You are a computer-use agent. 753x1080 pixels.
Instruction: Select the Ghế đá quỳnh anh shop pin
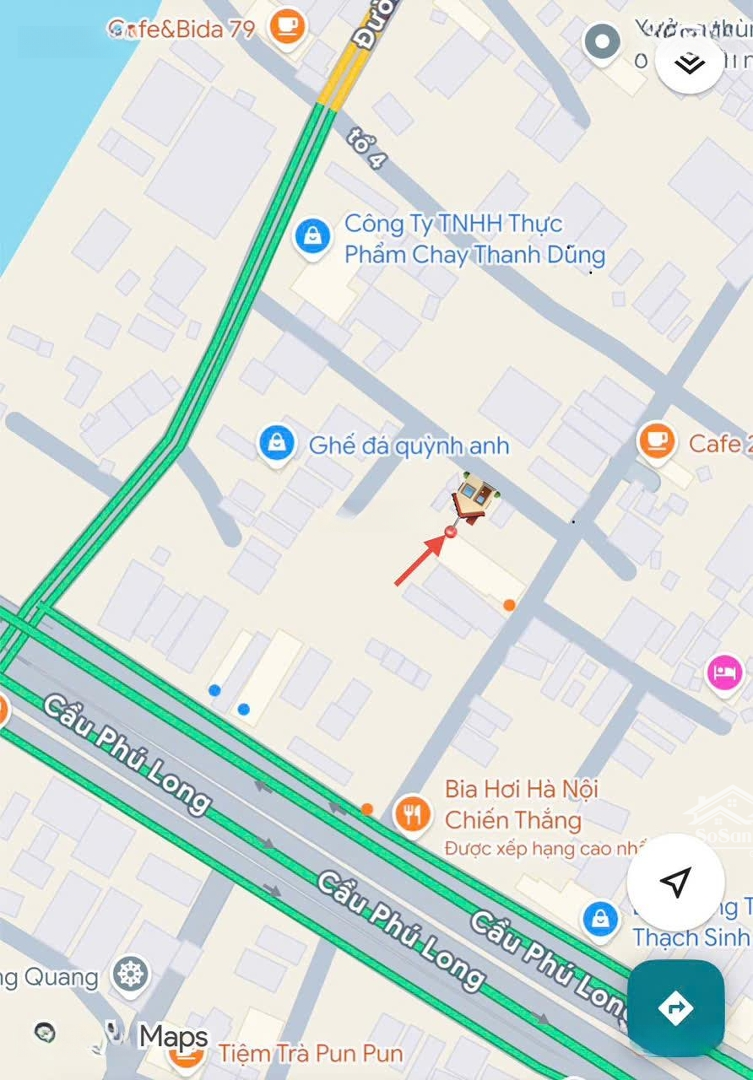[276, 445]
